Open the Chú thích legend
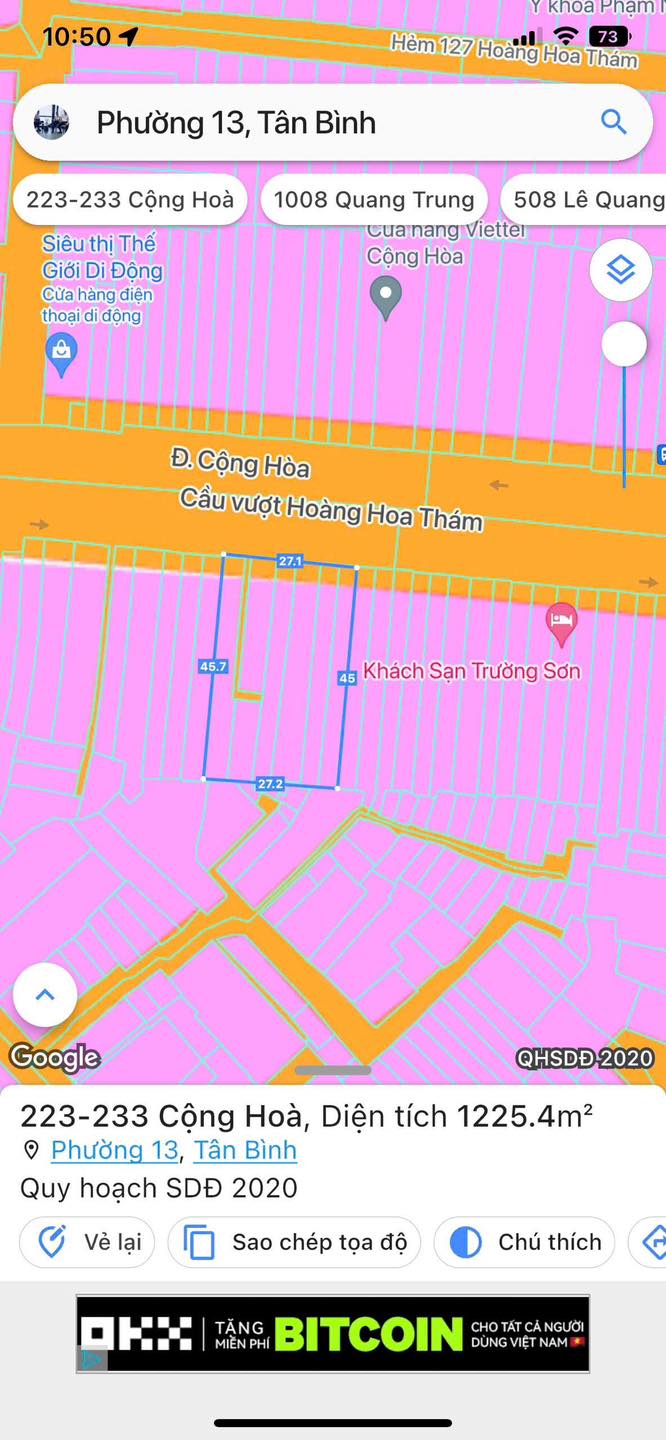666x1440 pixels. coord(525,1242)
